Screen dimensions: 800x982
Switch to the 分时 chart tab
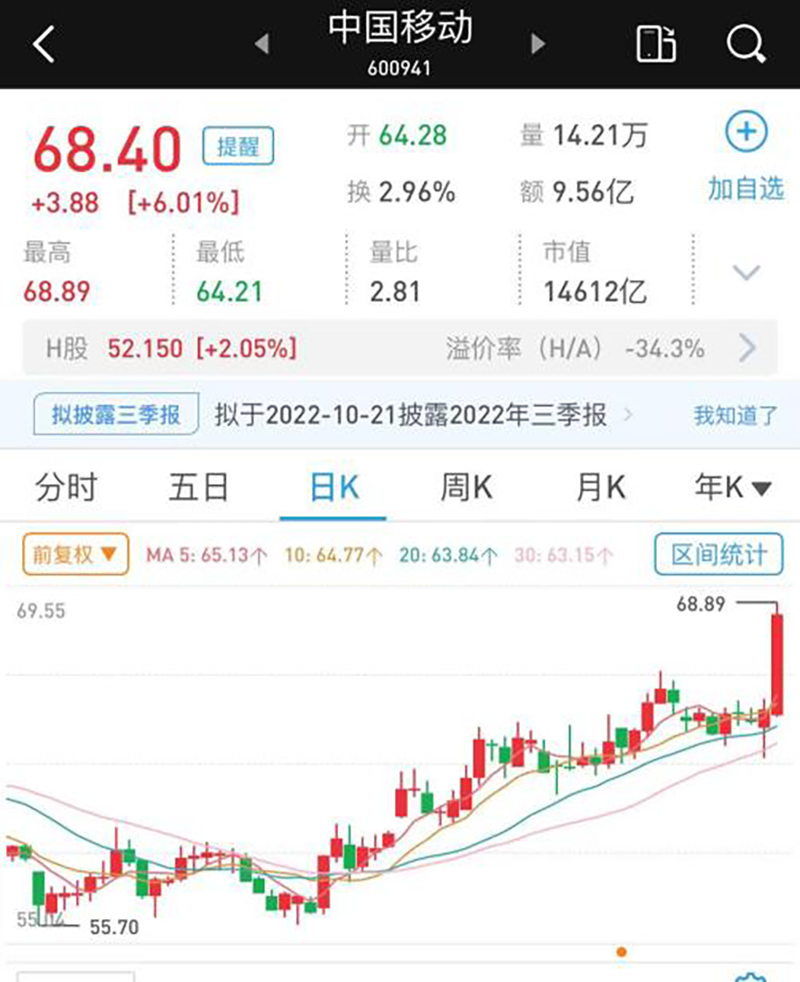coord(66,487)
